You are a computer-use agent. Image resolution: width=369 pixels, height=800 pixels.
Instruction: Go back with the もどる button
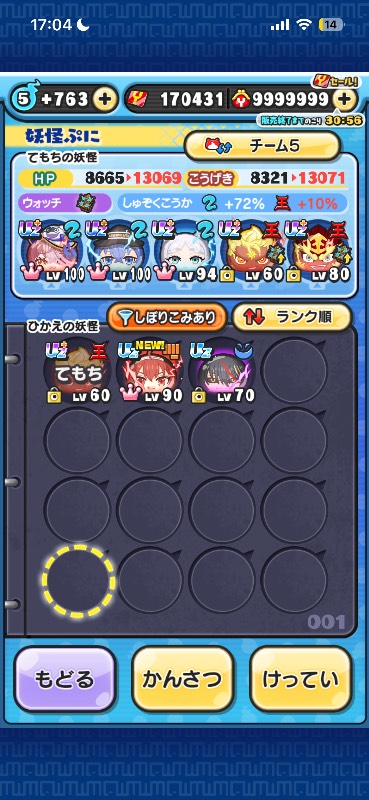coord(64,679)
